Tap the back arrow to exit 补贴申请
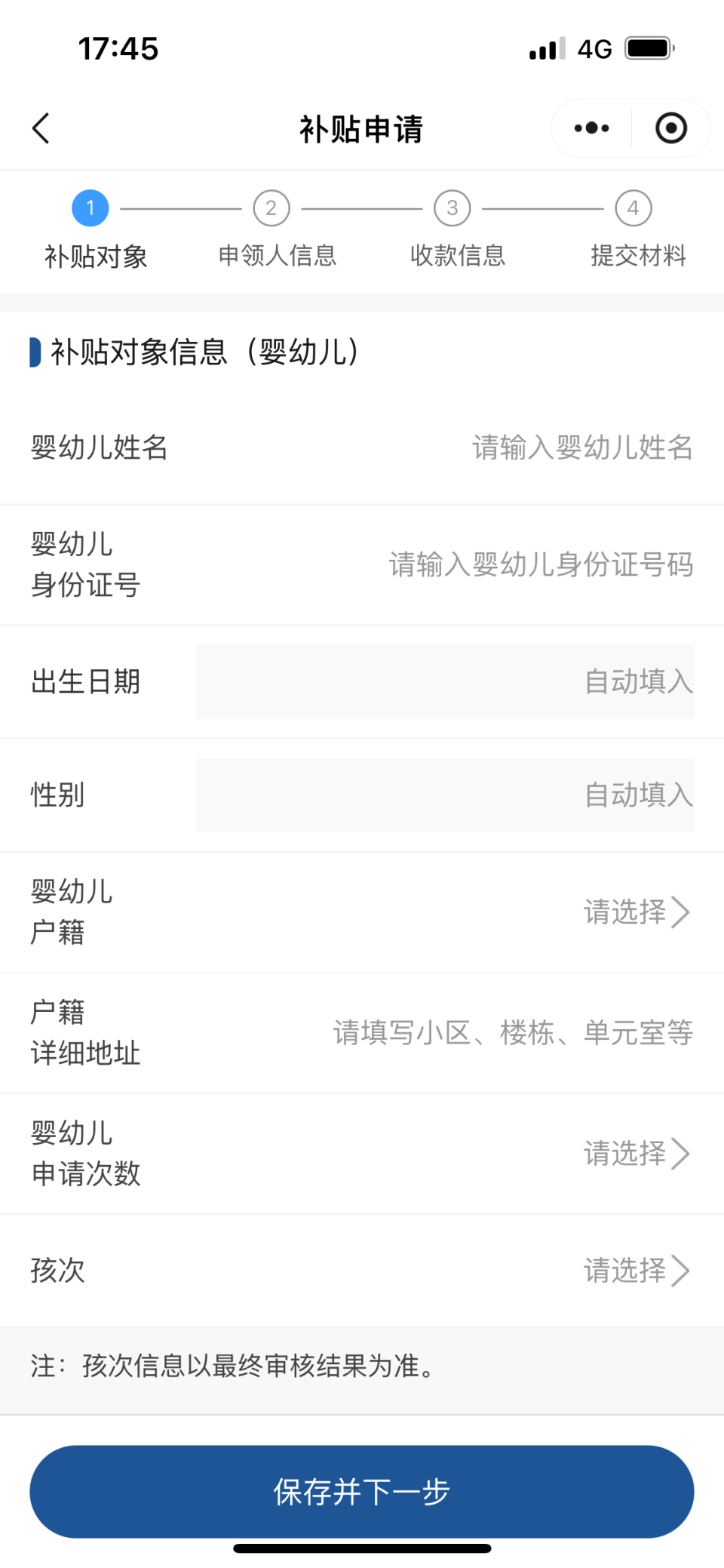This screenshot has width=724, height=1568. [41, 128]
